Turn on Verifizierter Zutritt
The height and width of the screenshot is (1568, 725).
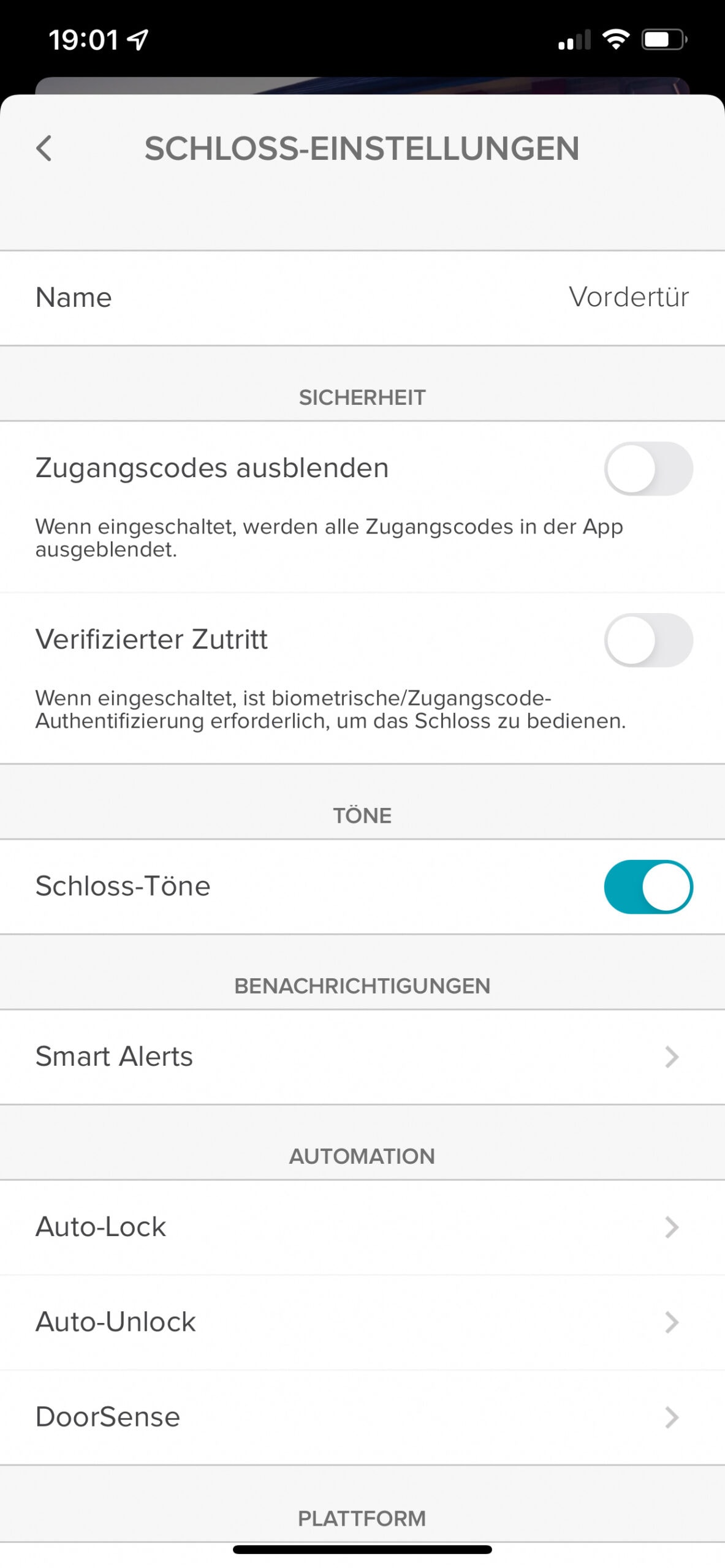coord(648,640)
